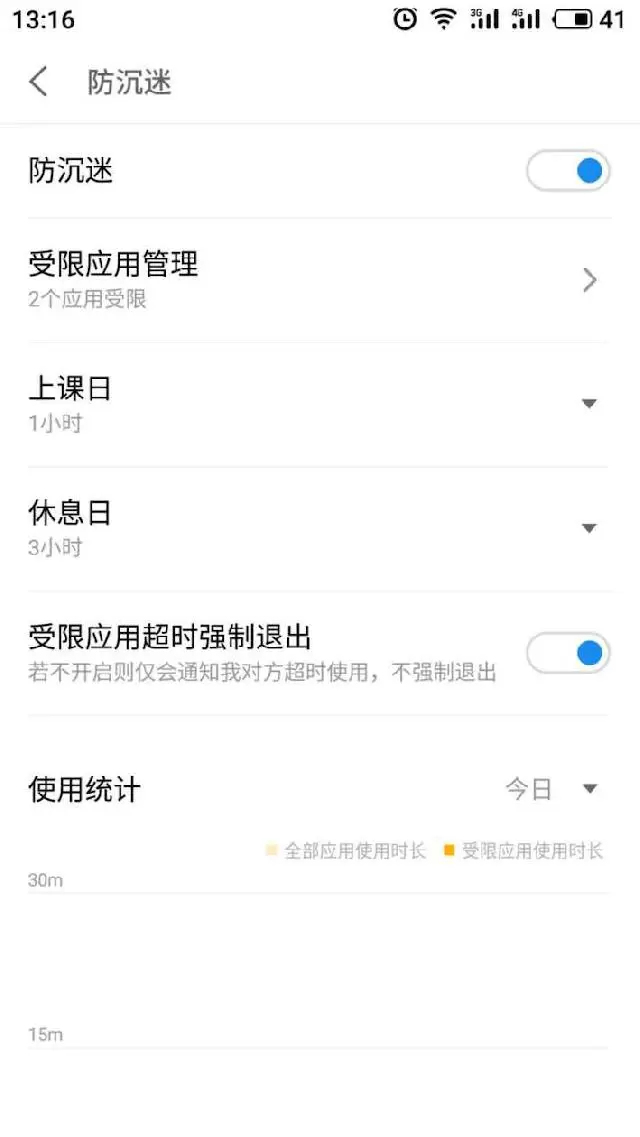Open 受限应用管理 settings
Screen dimensions: 640x1137
click(x=318, y=280)
